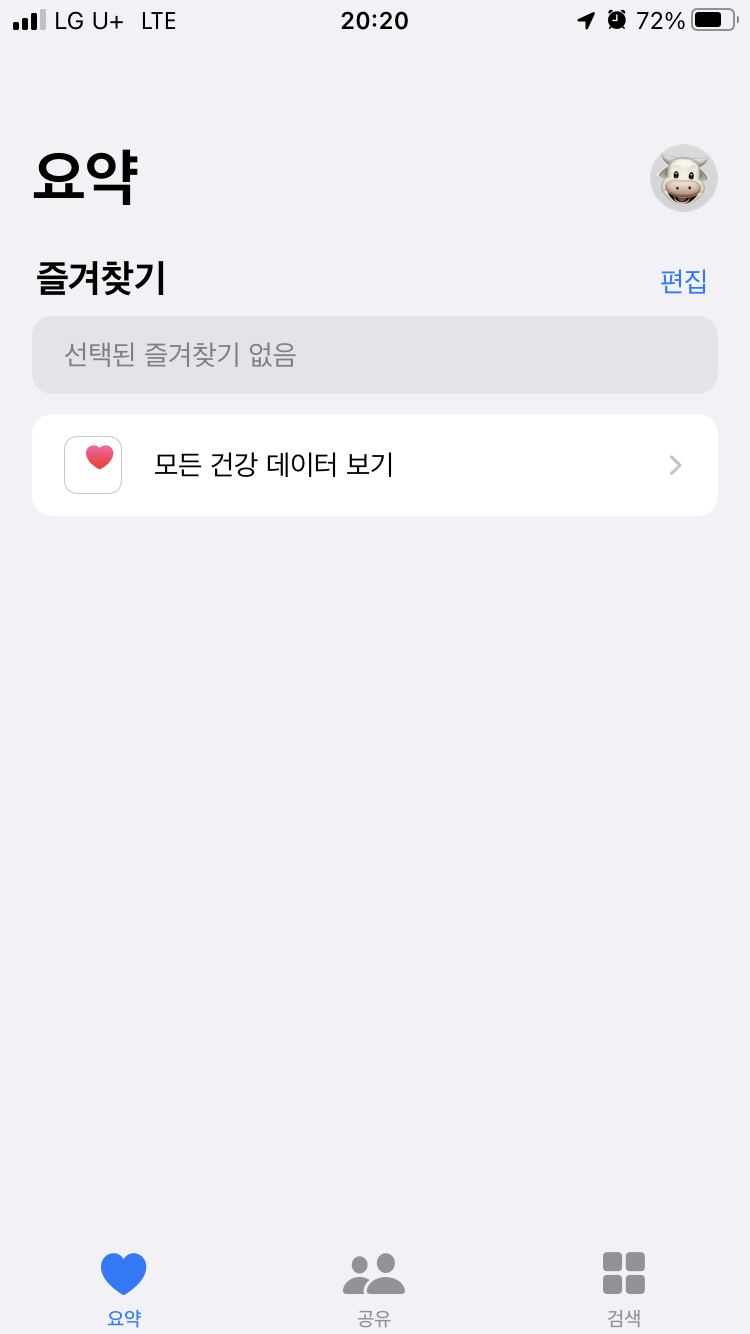Switch to the 공유 tab
750x1334 pixels.
[374, 1287]
